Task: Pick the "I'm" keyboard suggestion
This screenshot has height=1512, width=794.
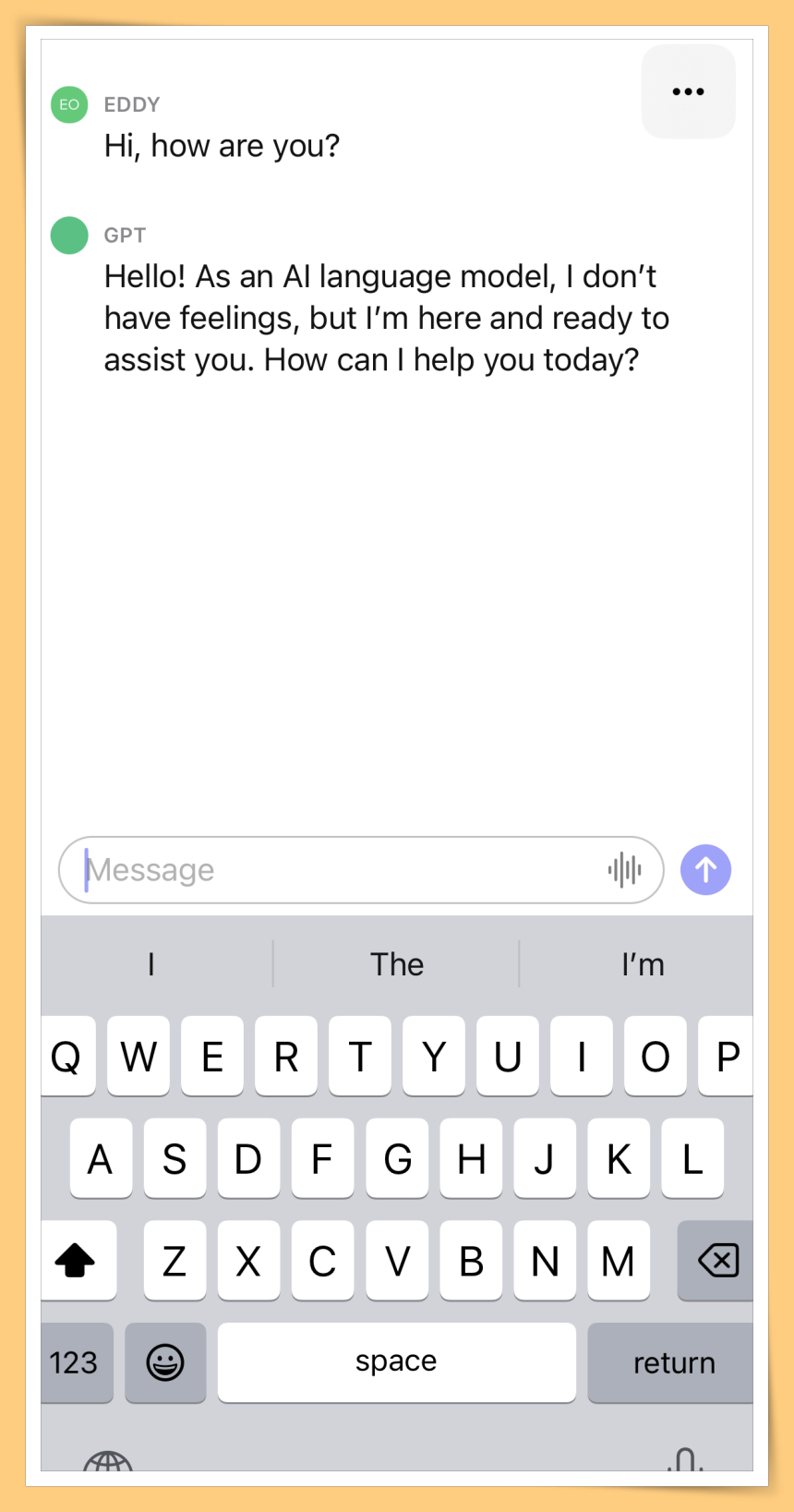Action: pyautogui.click(x=643, y=964)
